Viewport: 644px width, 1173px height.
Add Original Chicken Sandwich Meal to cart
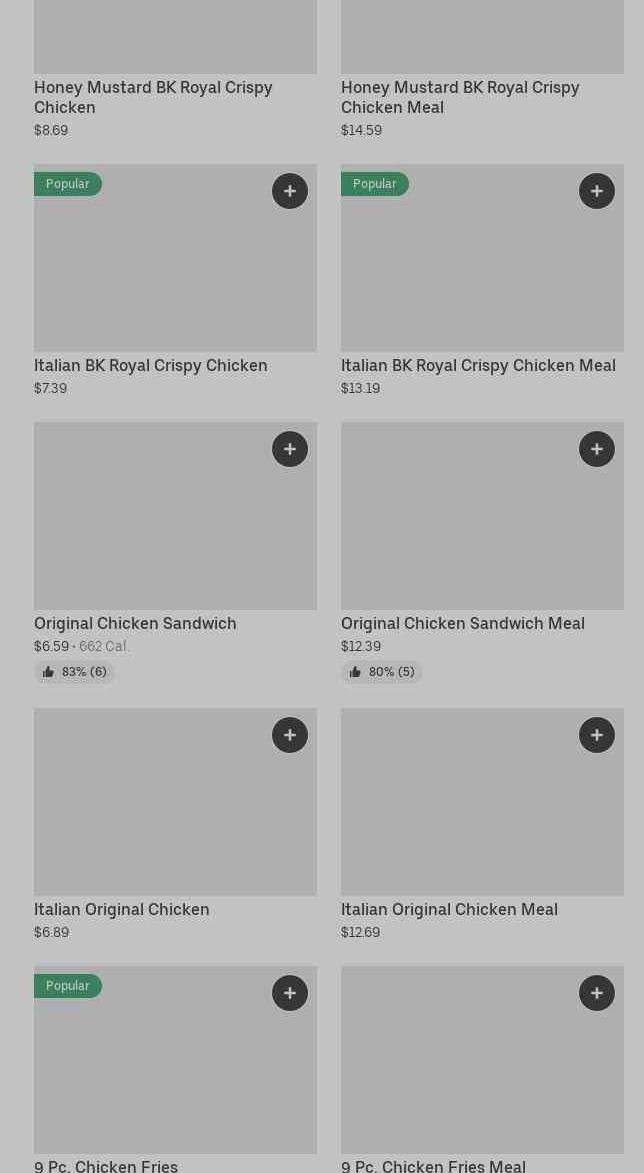tap(597, 449)
